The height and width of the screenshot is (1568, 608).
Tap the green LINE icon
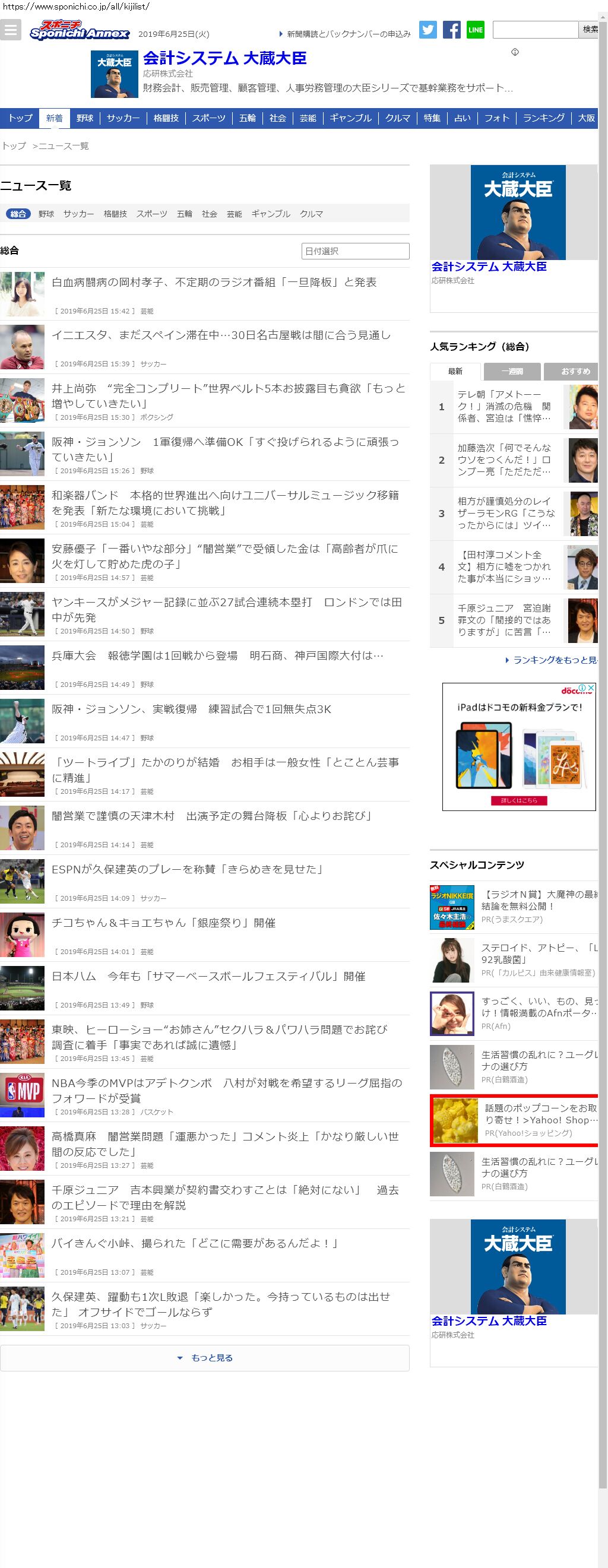click(x=476, y=30)
